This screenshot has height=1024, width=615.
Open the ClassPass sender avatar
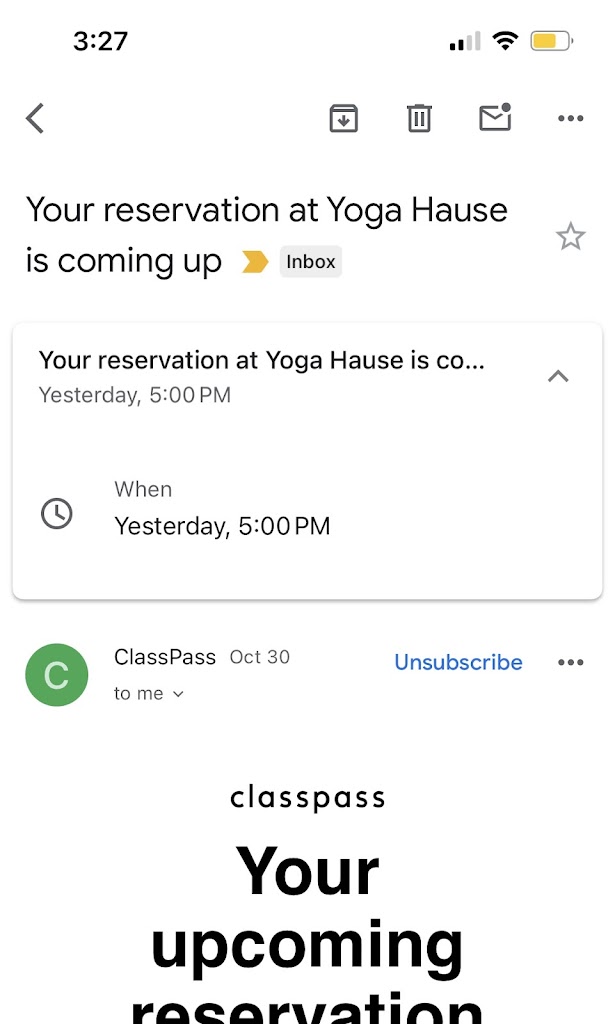coord(57,675)
